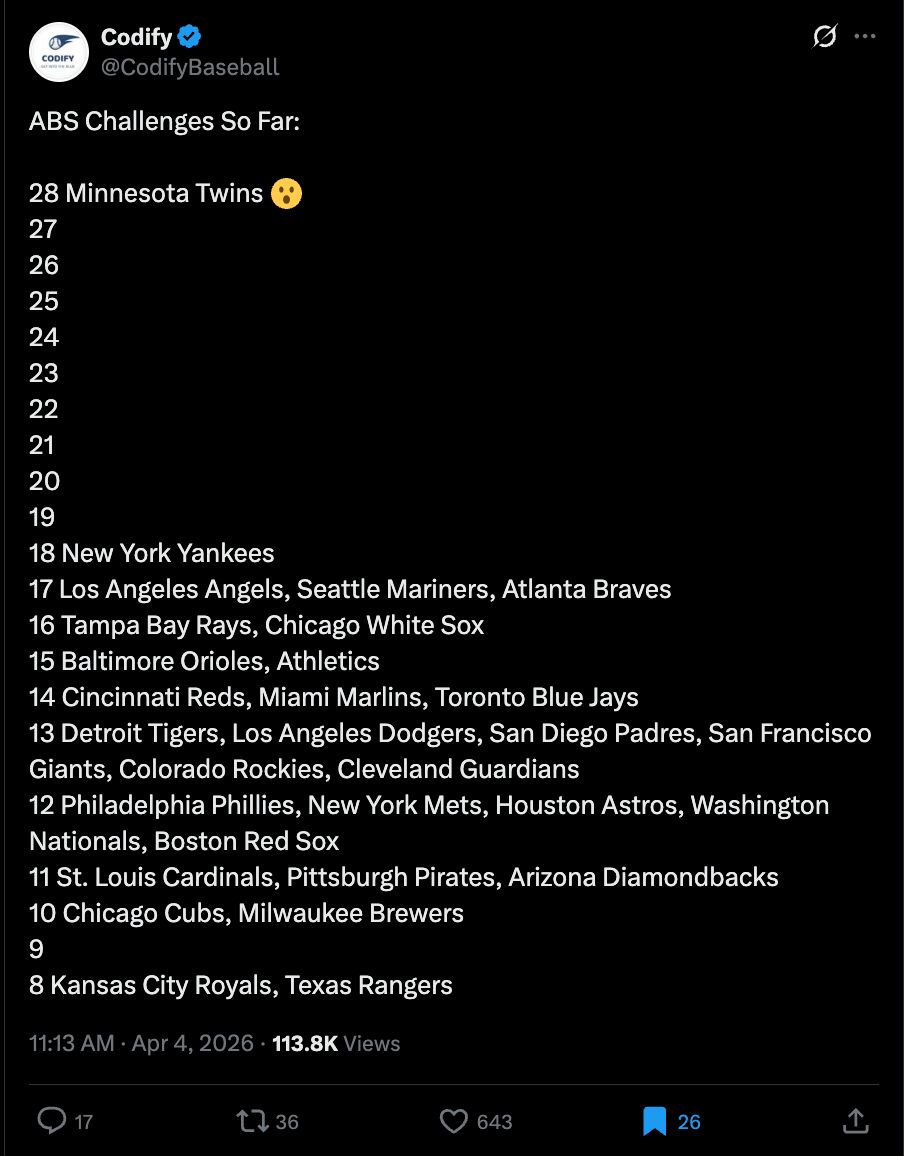Screen dimensions: 904x1156
Task: Remove the bookmark from this post
Action: (655, 1121)
